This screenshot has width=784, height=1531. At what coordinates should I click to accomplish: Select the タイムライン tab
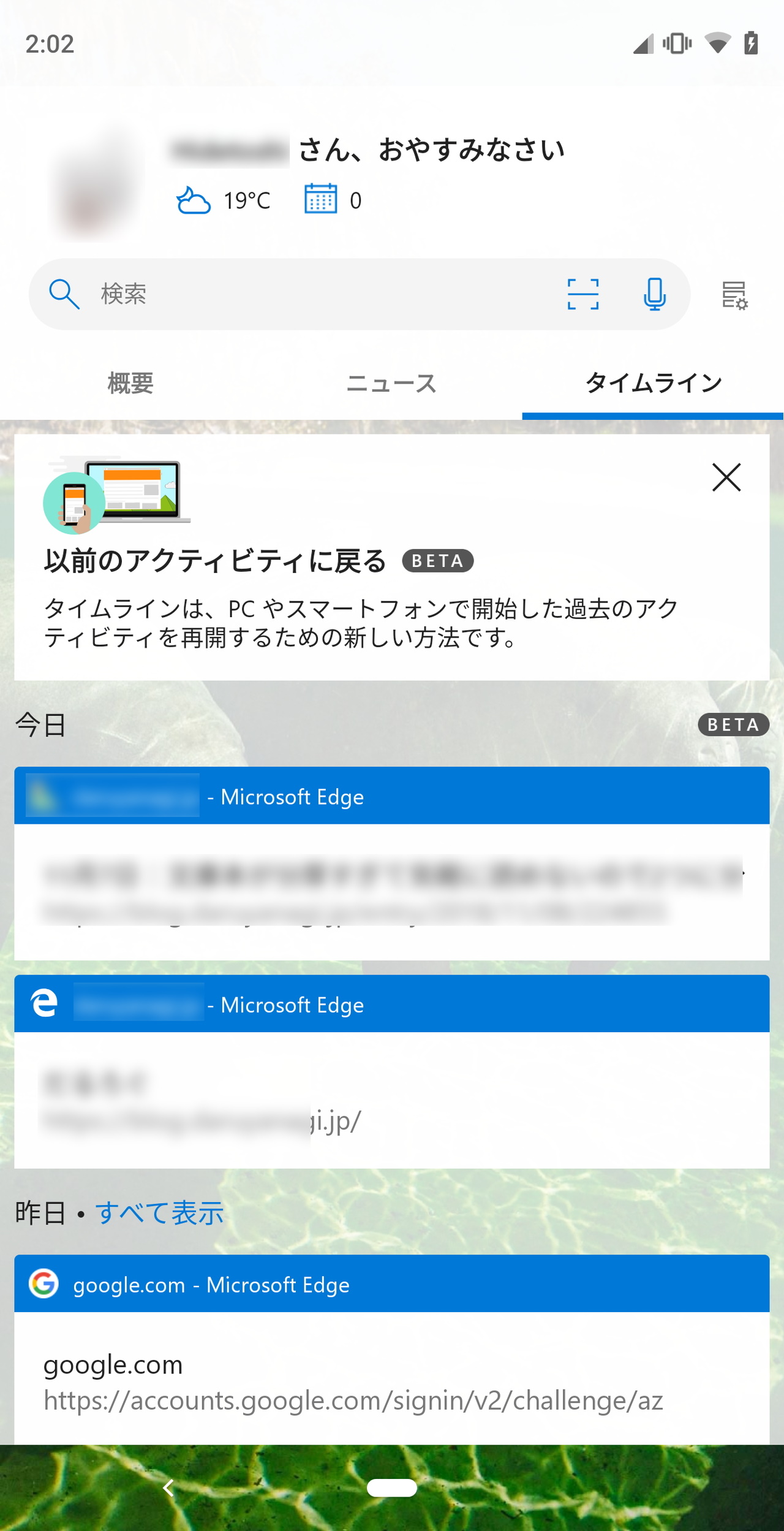653,384
